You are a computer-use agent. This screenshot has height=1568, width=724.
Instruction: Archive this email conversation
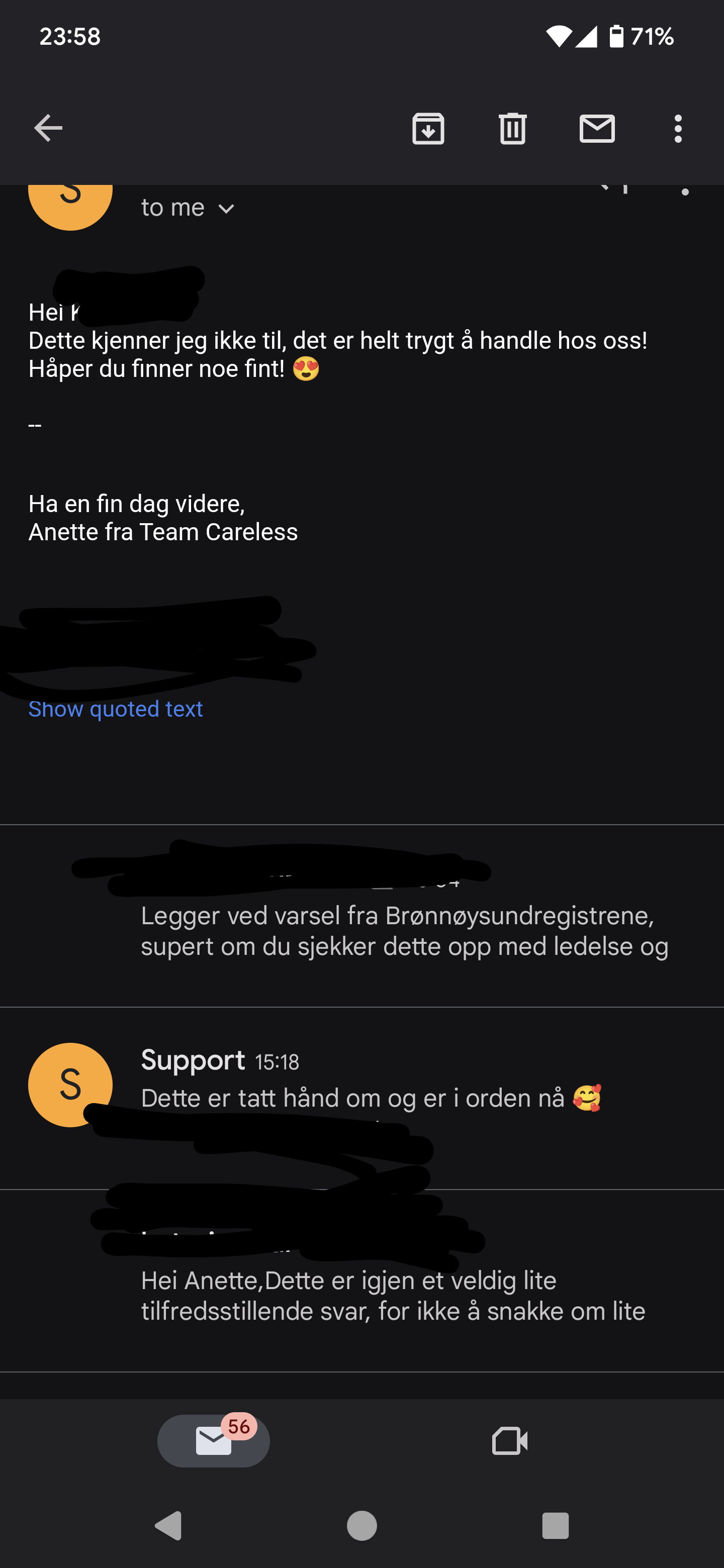428,129
